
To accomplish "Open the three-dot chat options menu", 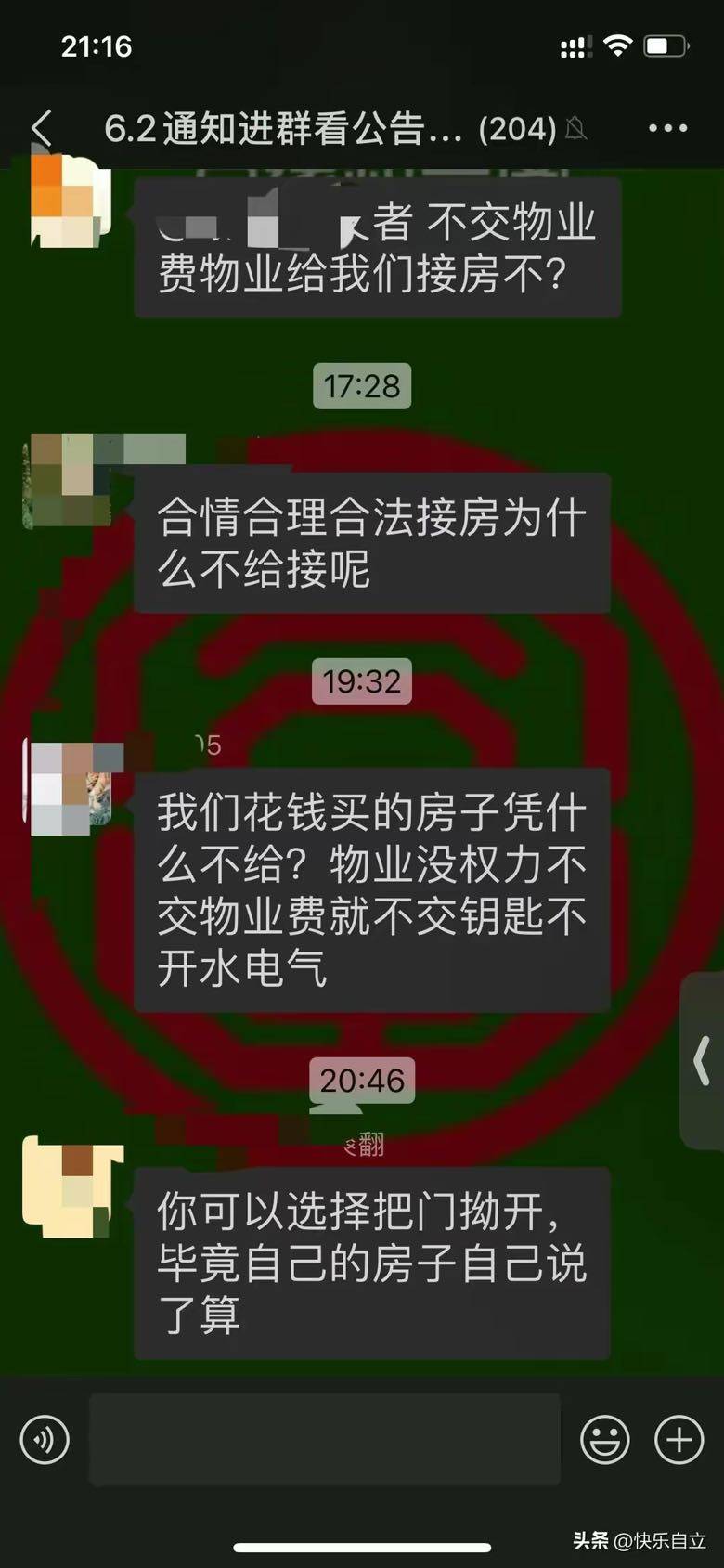I will (667, 128).
